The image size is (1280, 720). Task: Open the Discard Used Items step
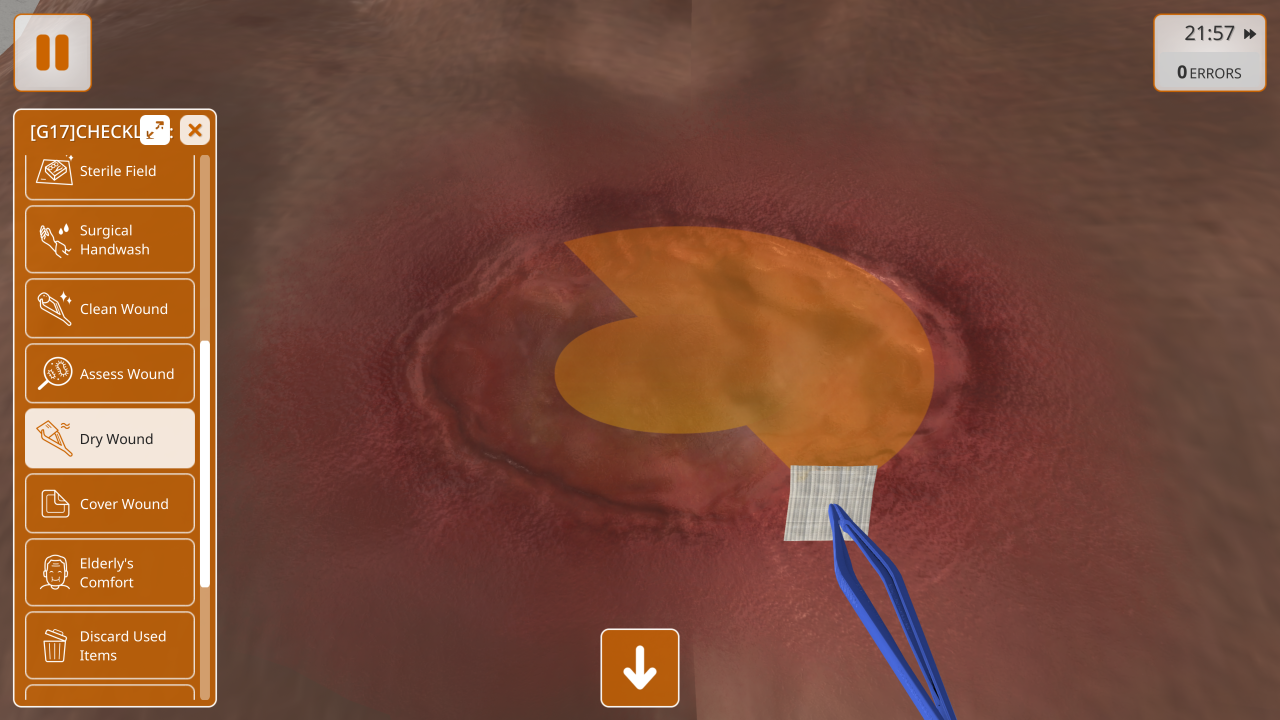(x=110, y=646)
